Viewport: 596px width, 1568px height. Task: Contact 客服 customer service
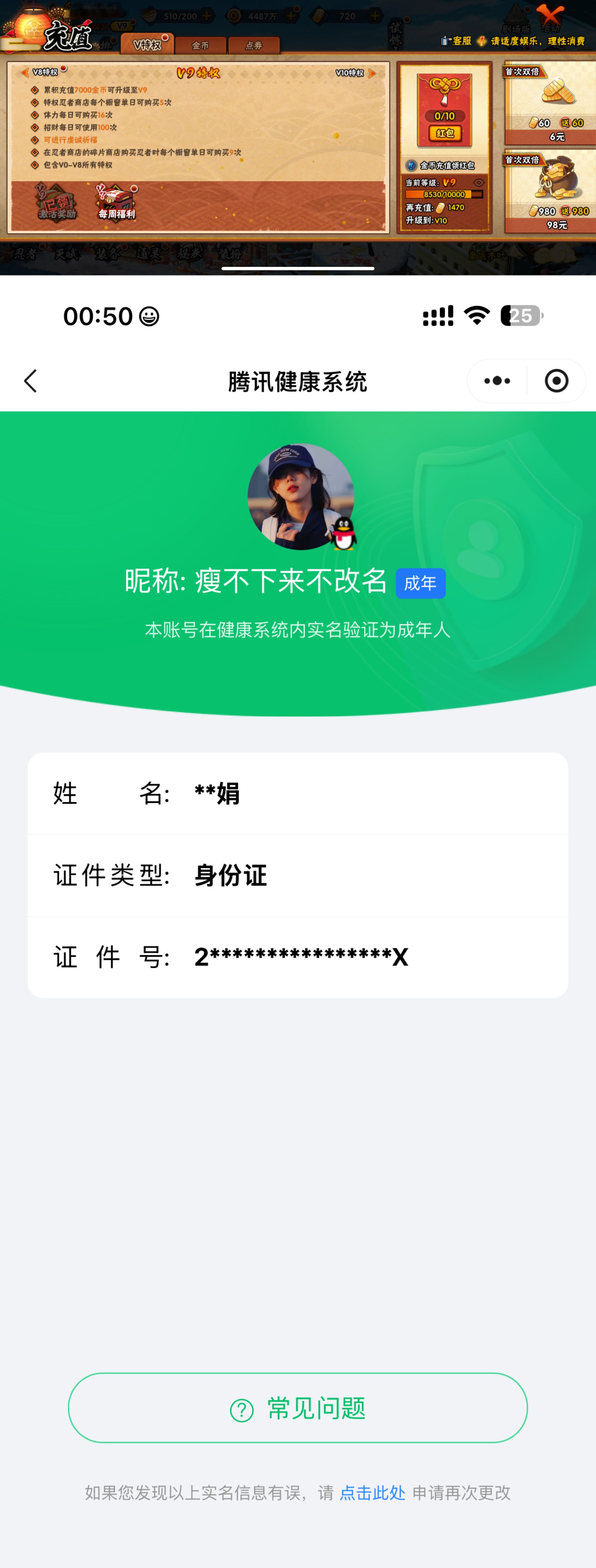pyautogui.click(x=457, y=41)
